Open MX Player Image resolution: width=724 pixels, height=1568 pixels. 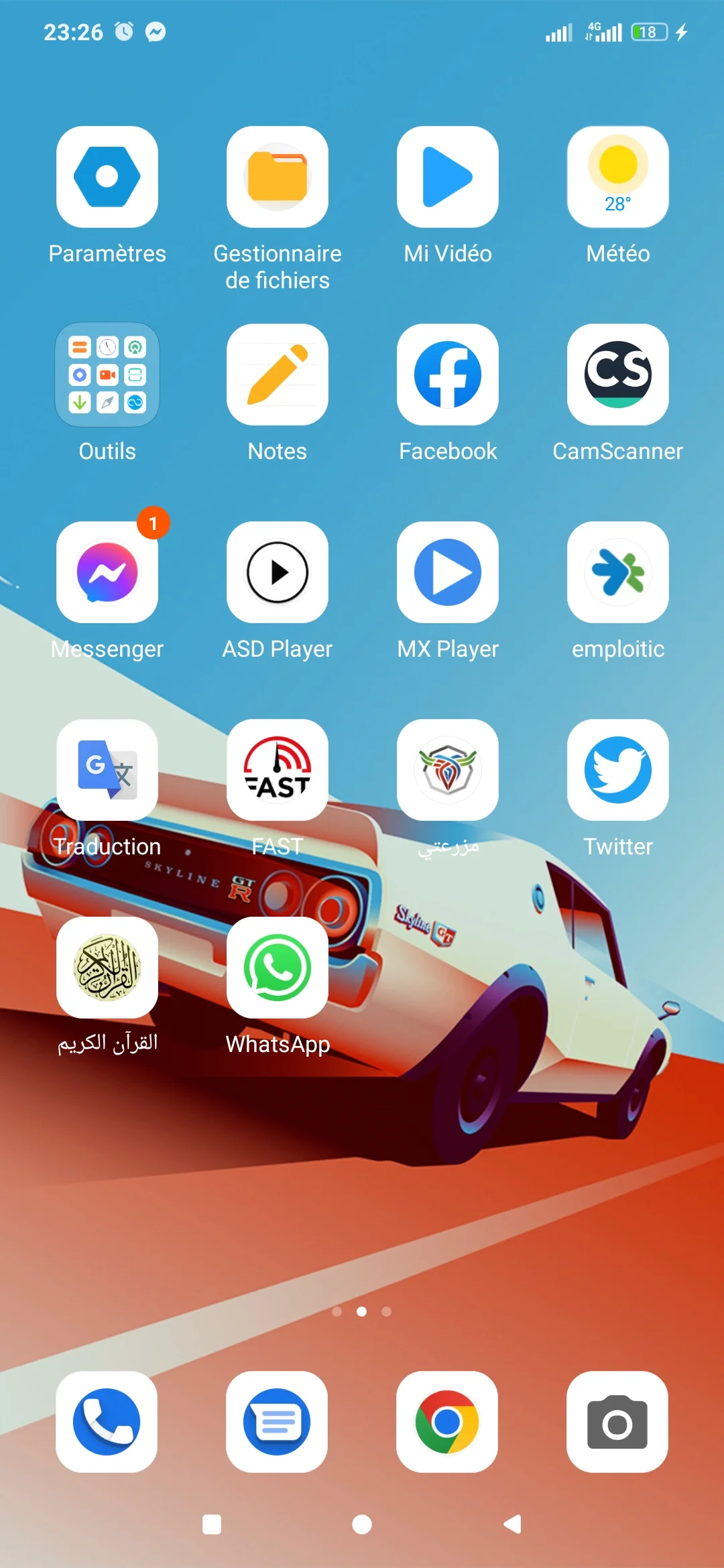(448, 572)
